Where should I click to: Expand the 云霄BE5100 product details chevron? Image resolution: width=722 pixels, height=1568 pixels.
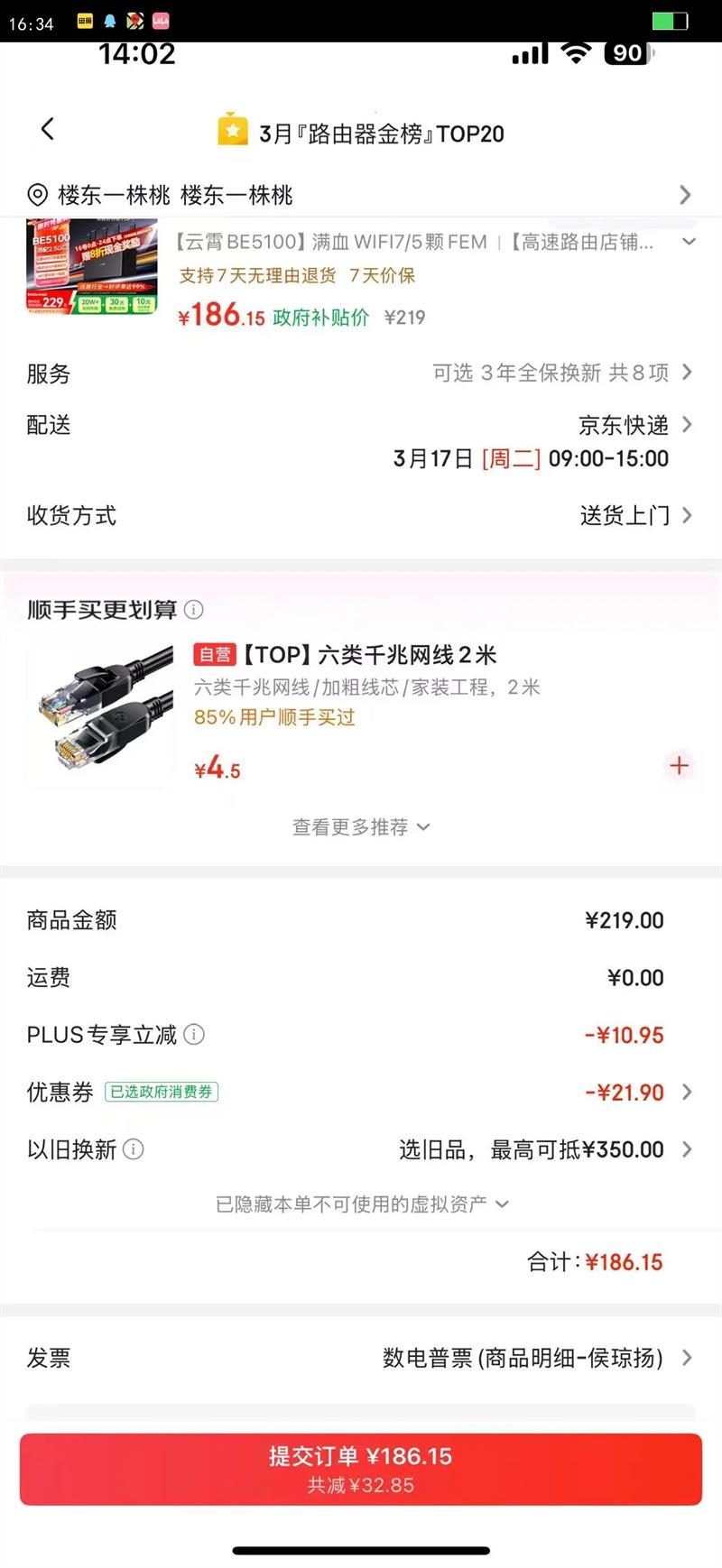click(x=689, y=242)
